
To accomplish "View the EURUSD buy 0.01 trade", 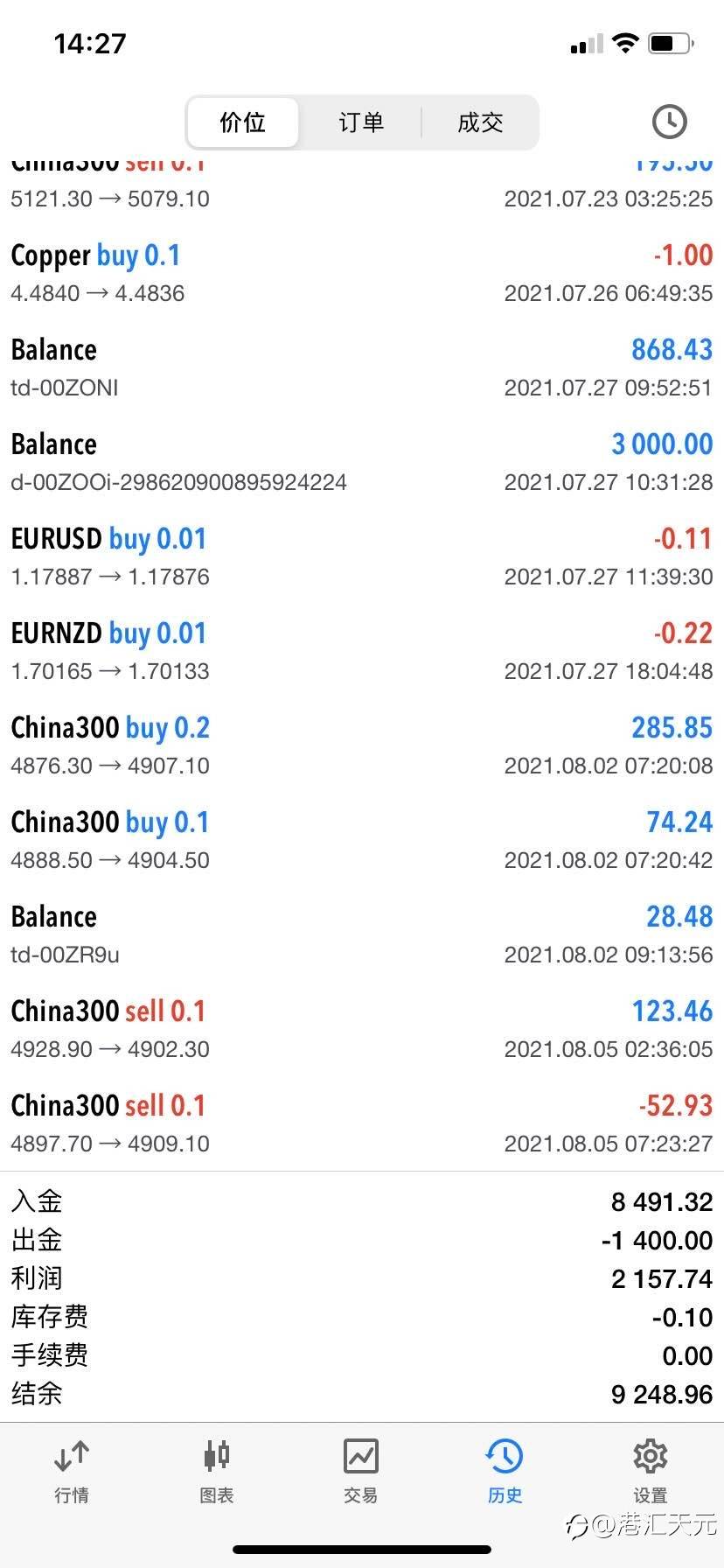I will point(361,556).
